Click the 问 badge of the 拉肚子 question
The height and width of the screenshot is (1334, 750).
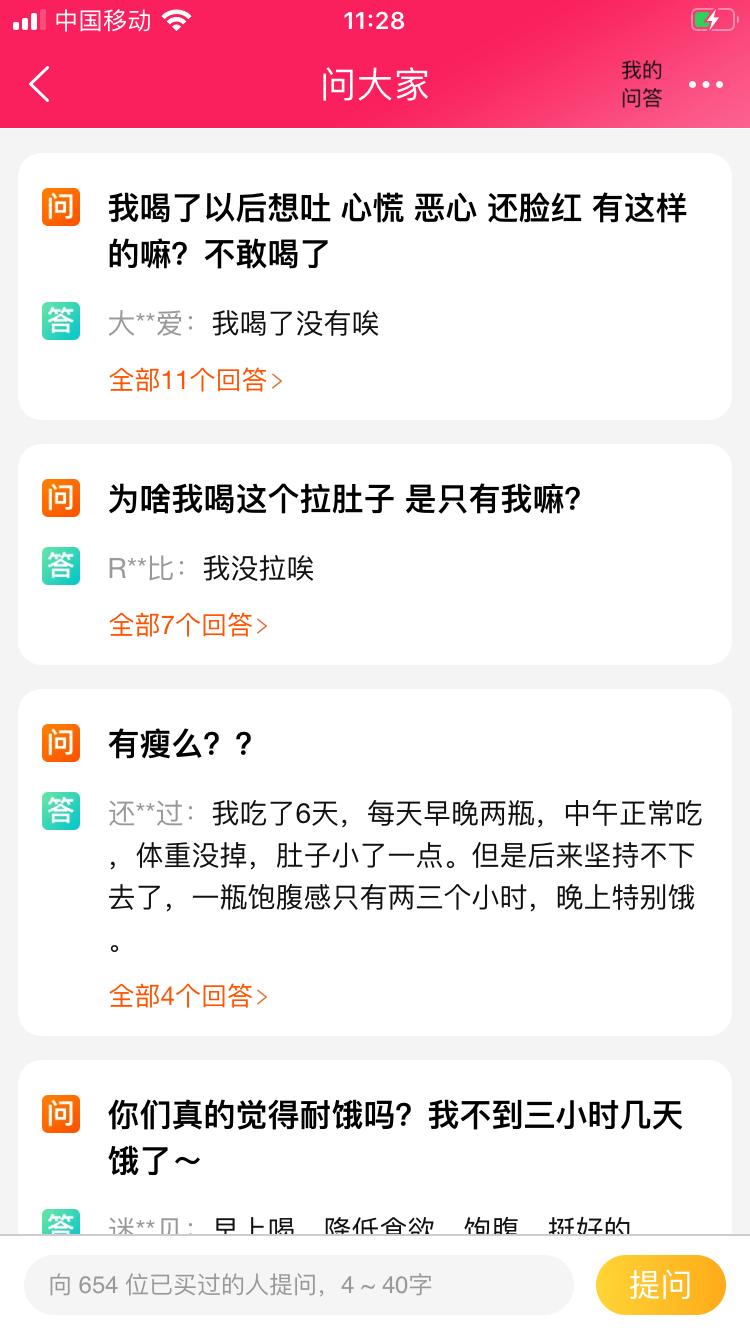60,499
